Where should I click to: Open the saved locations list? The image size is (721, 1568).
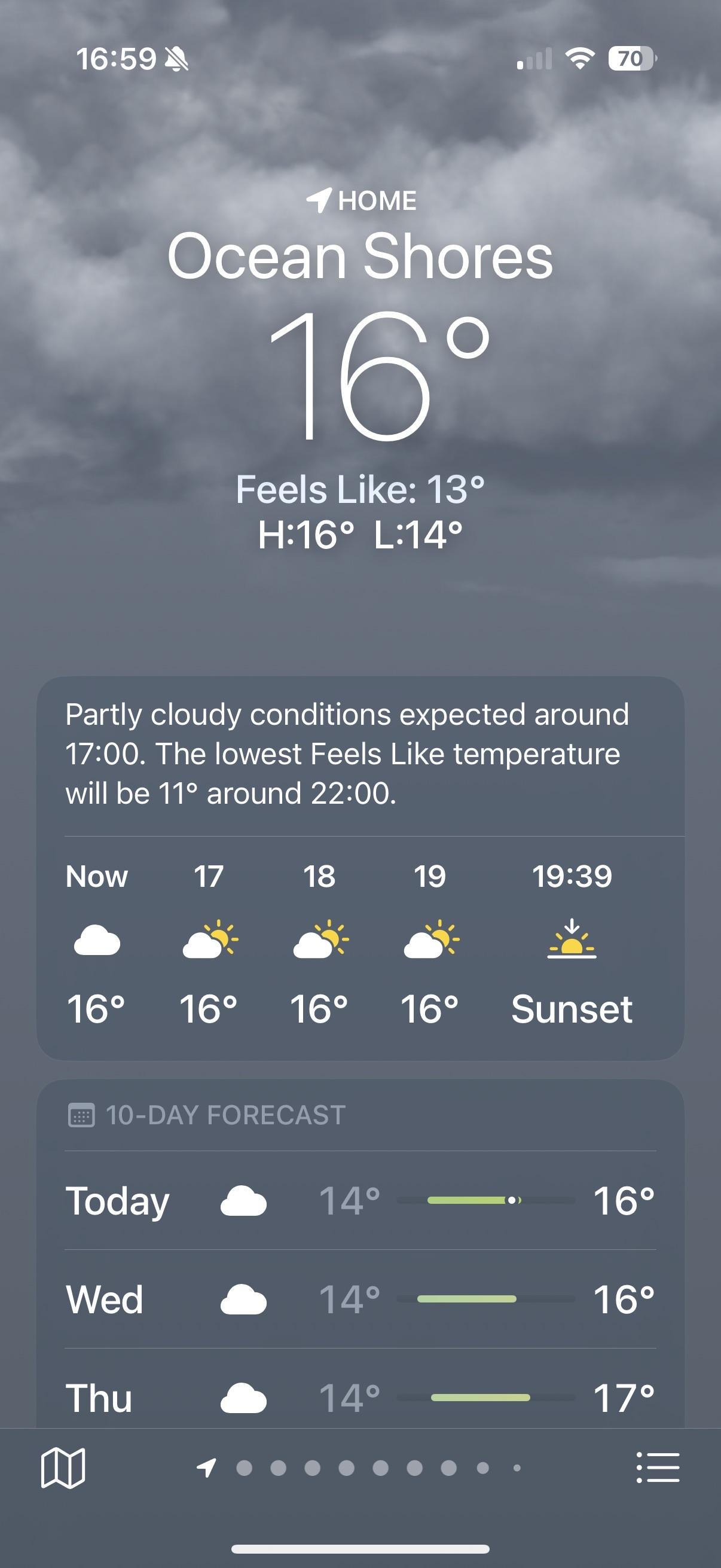[657, 1468]
